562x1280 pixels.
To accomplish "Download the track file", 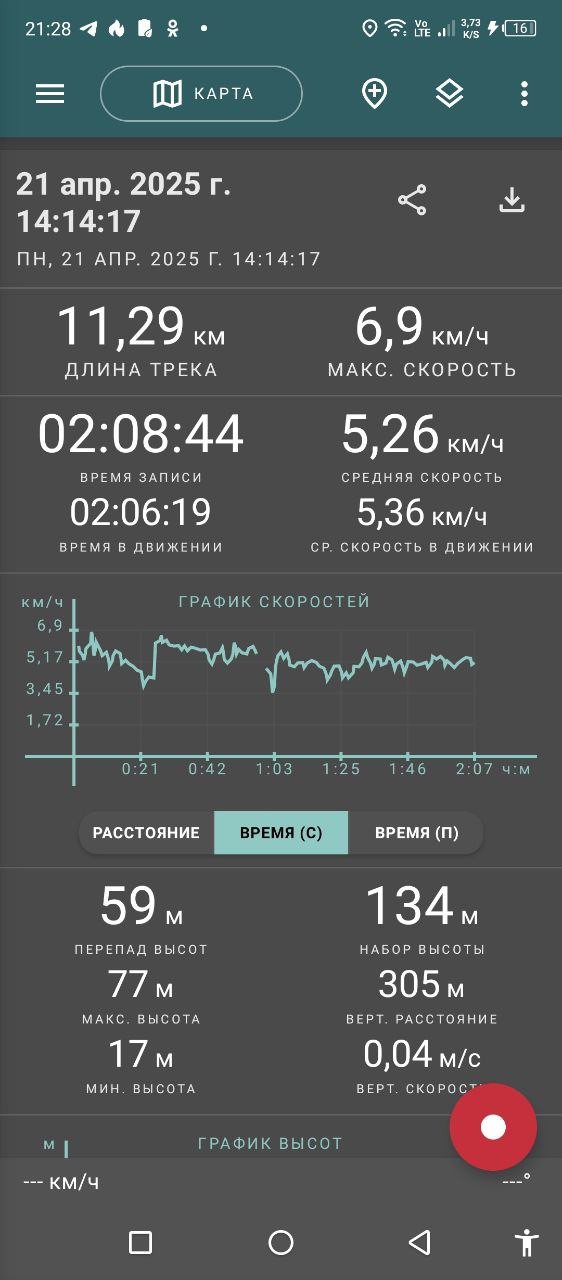I will tap(512, 200).
